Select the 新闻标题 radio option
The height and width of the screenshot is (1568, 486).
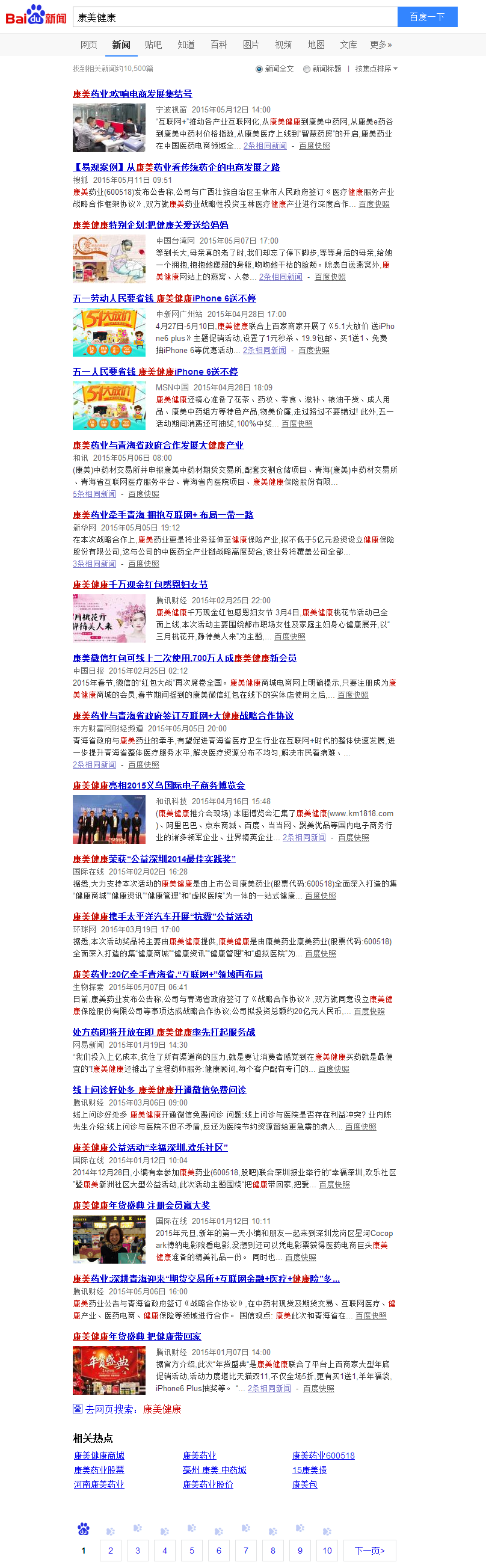coord(307,69)
